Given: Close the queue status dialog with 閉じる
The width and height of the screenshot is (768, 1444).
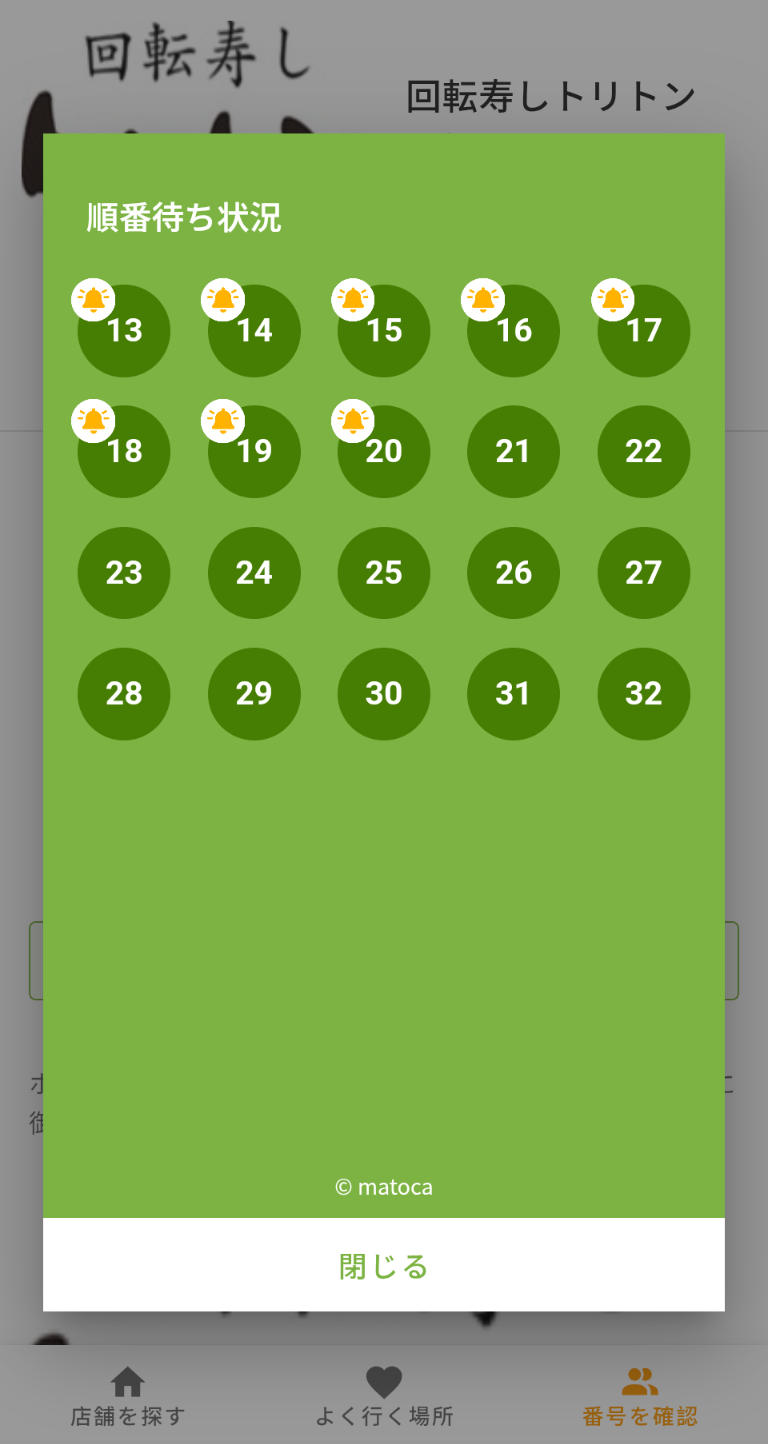Looking at the screenshot, I should (x=384, y=1266).
